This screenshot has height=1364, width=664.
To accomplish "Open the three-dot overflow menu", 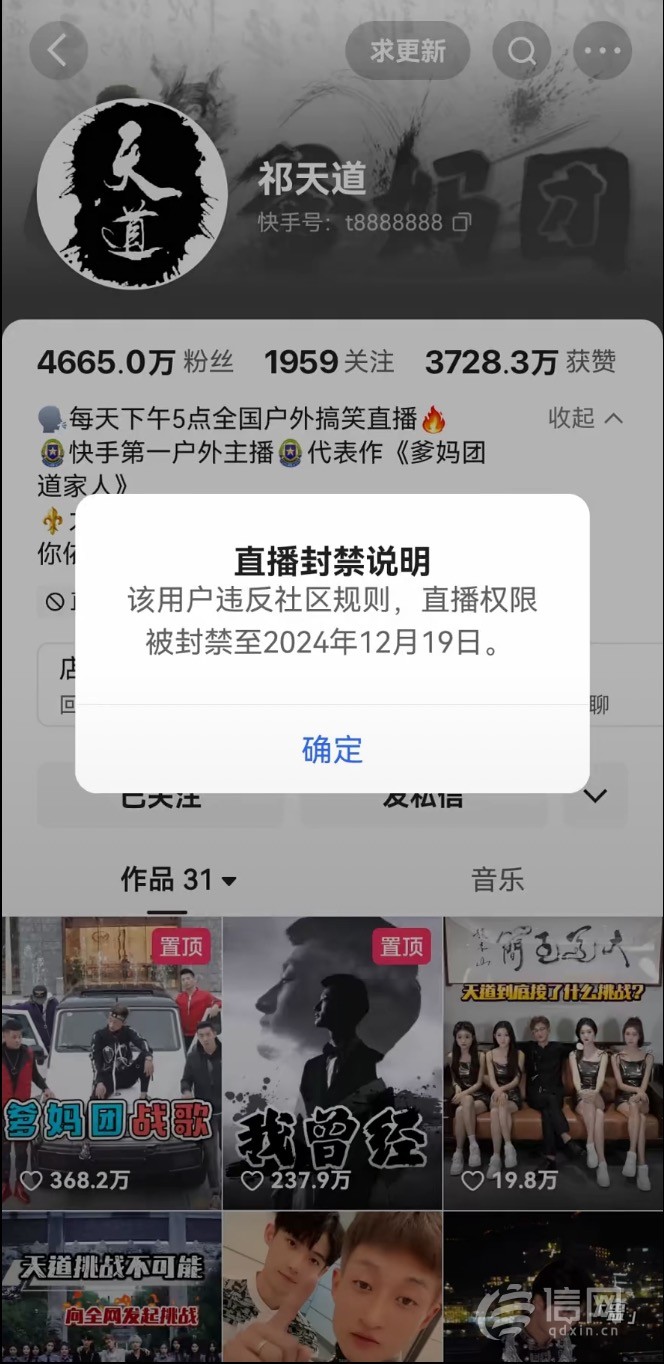I will [602, 51].
